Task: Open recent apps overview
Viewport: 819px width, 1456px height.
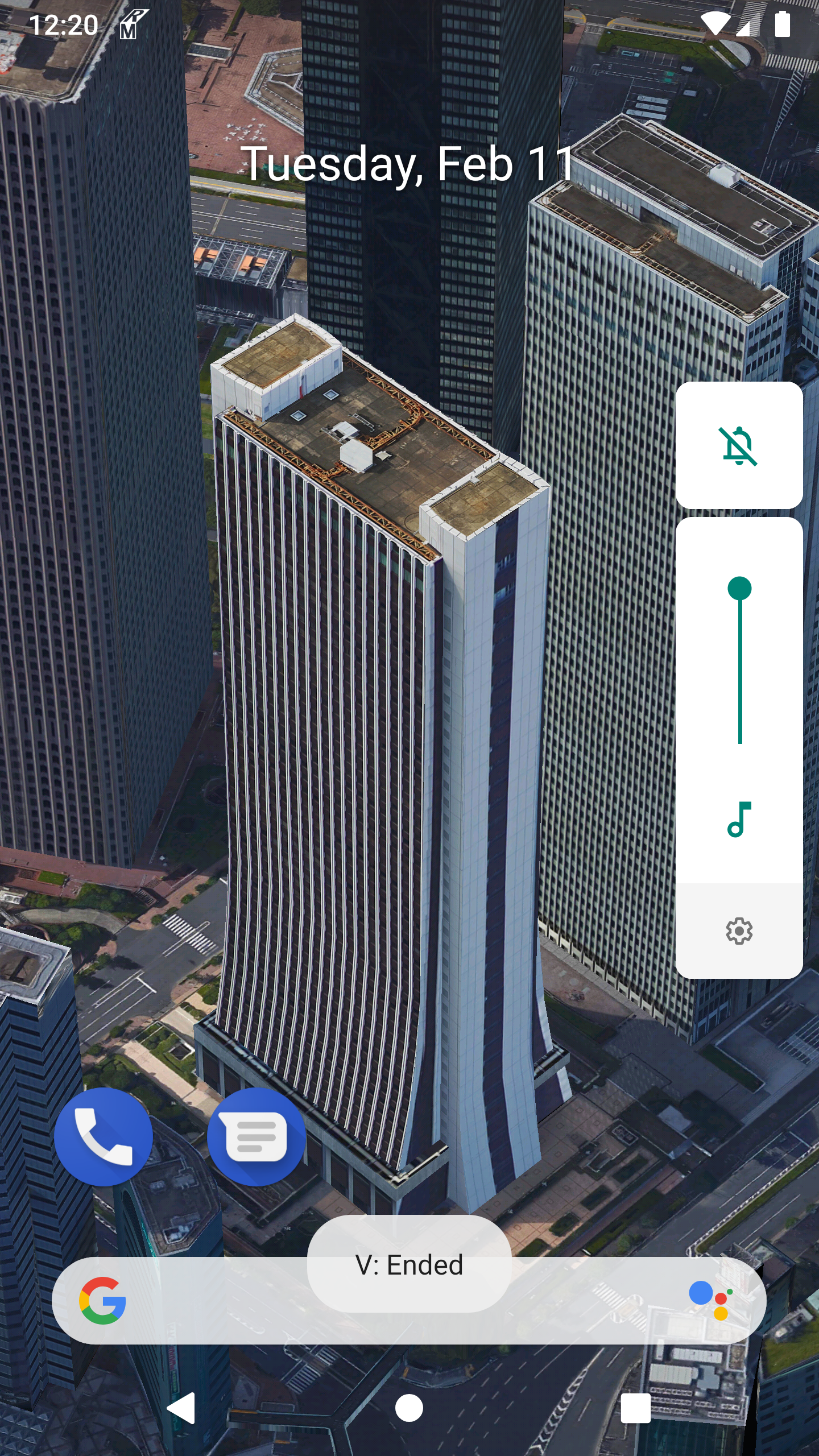Action: click(x=635, y=1409)
